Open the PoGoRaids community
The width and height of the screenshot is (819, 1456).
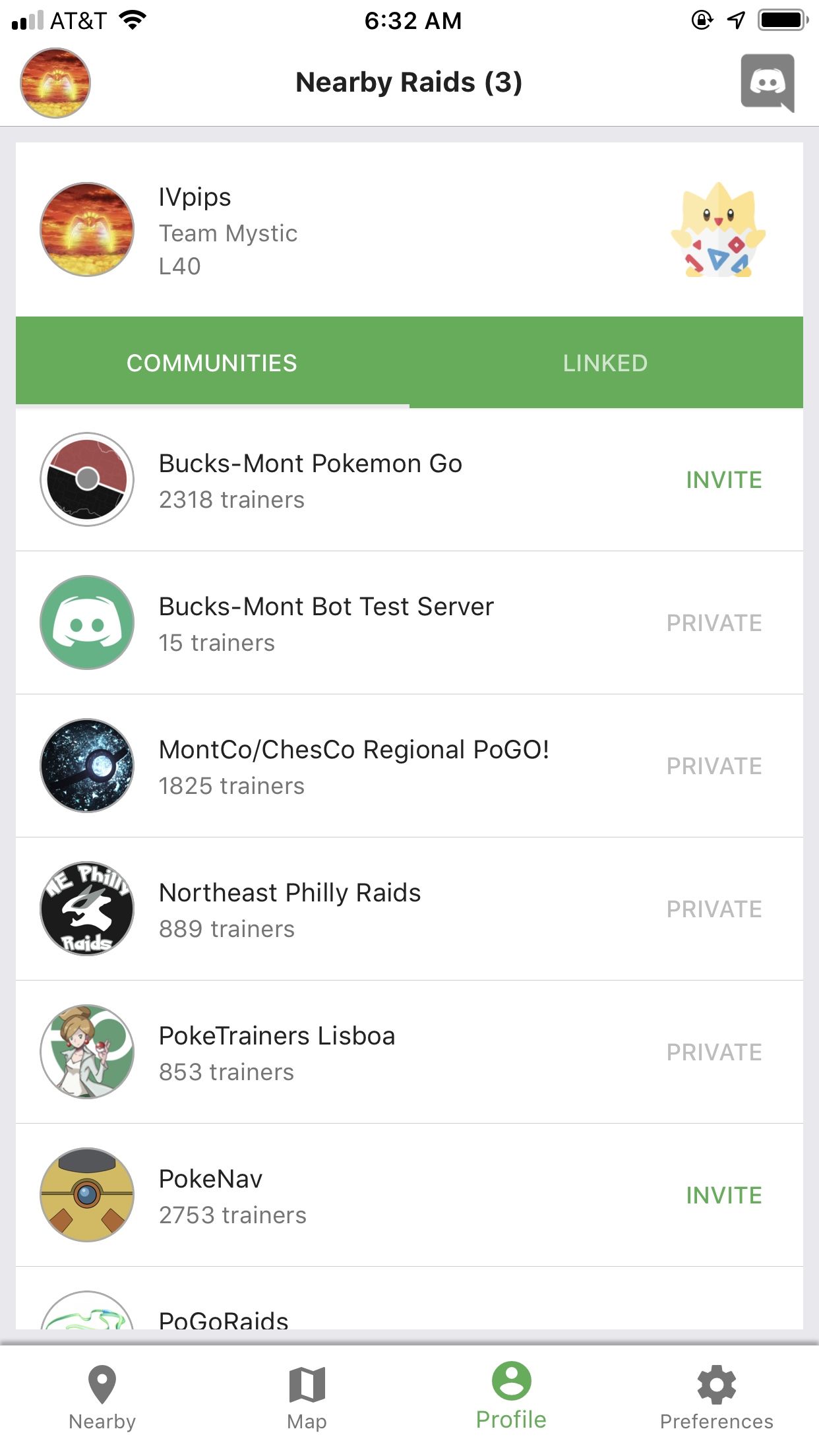pos(224,1318)
